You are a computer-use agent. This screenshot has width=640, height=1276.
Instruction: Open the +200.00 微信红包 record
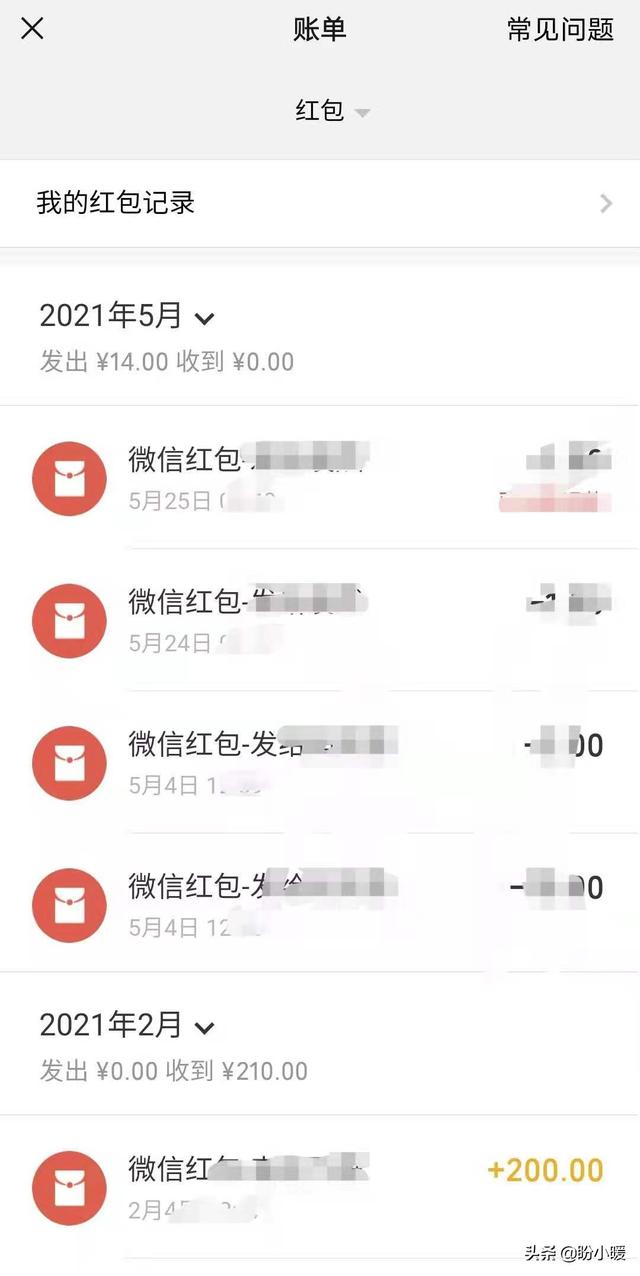[x=320, y=1187]
